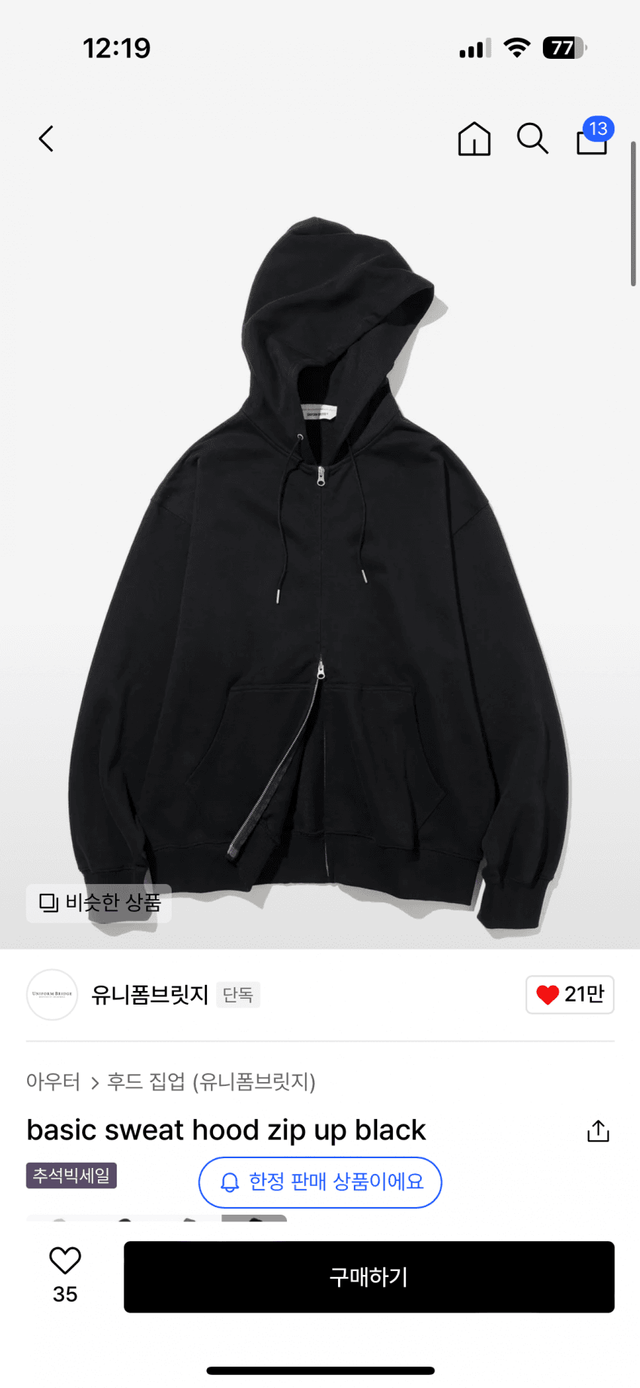640x1388 pixels.
Task: Open the shopping bag with 13 items
Action: 592,139
